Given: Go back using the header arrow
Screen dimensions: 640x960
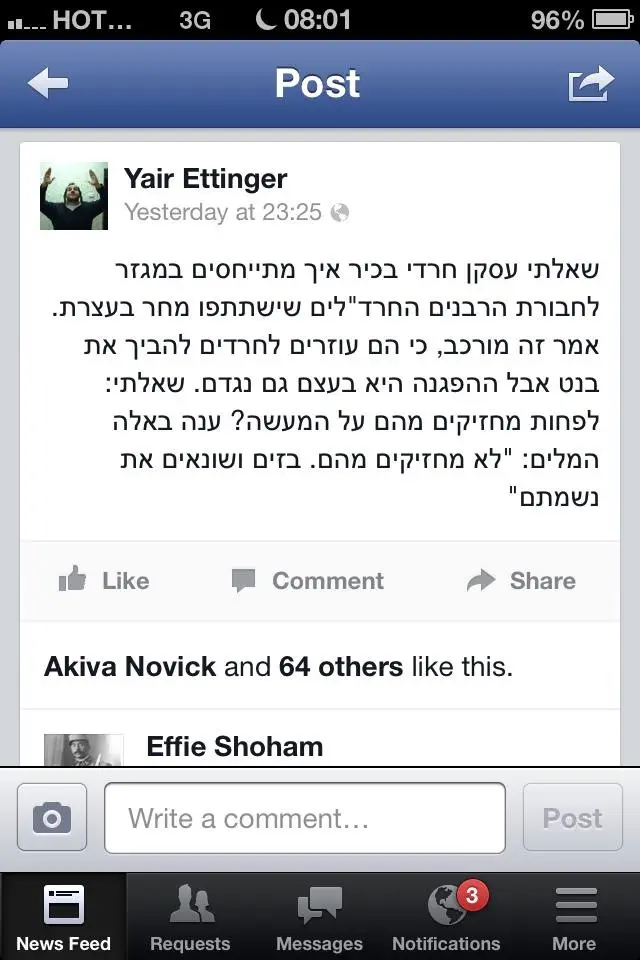Looking at the screenshot, I should click(x=48, y=84).
